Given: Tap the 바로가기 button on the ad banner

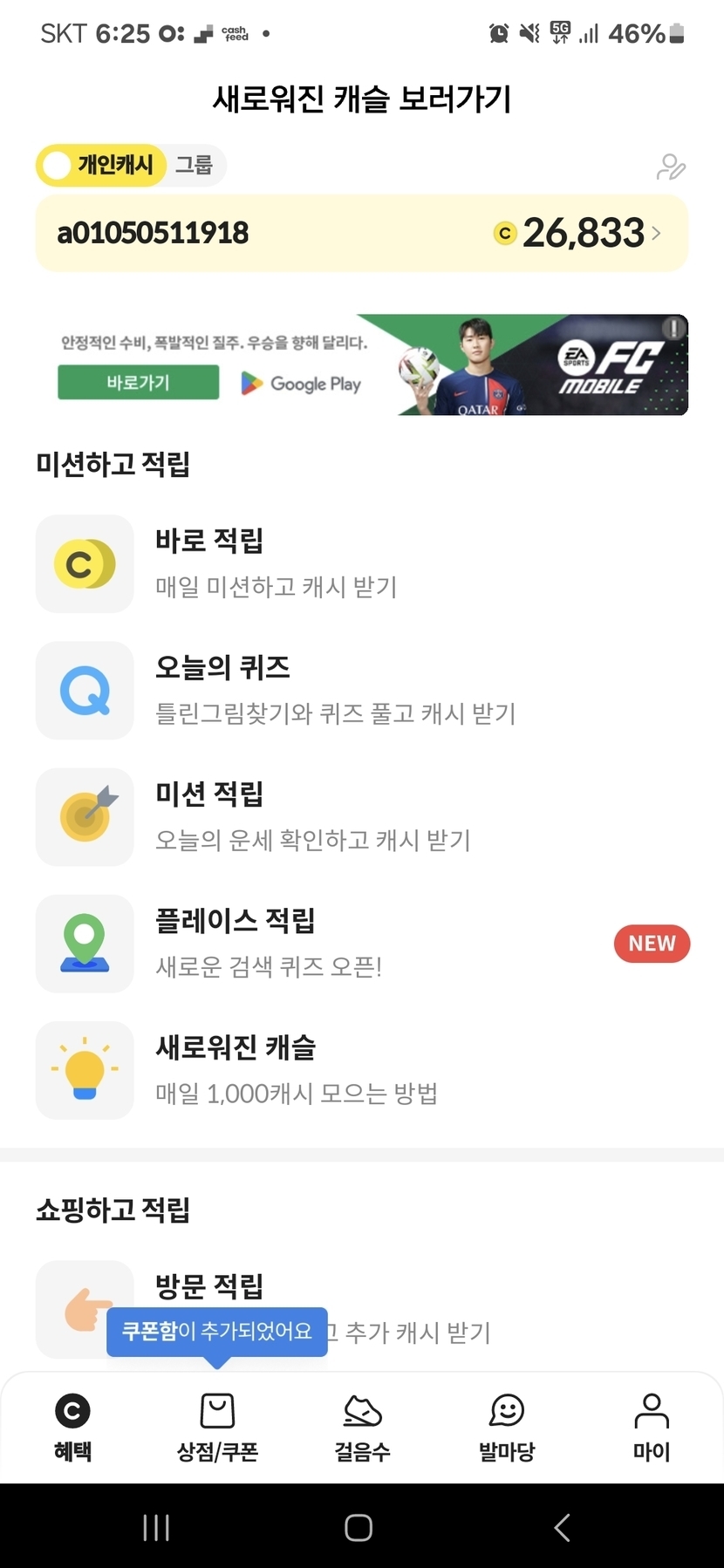Looking at the screenshot, I should 138,382.
